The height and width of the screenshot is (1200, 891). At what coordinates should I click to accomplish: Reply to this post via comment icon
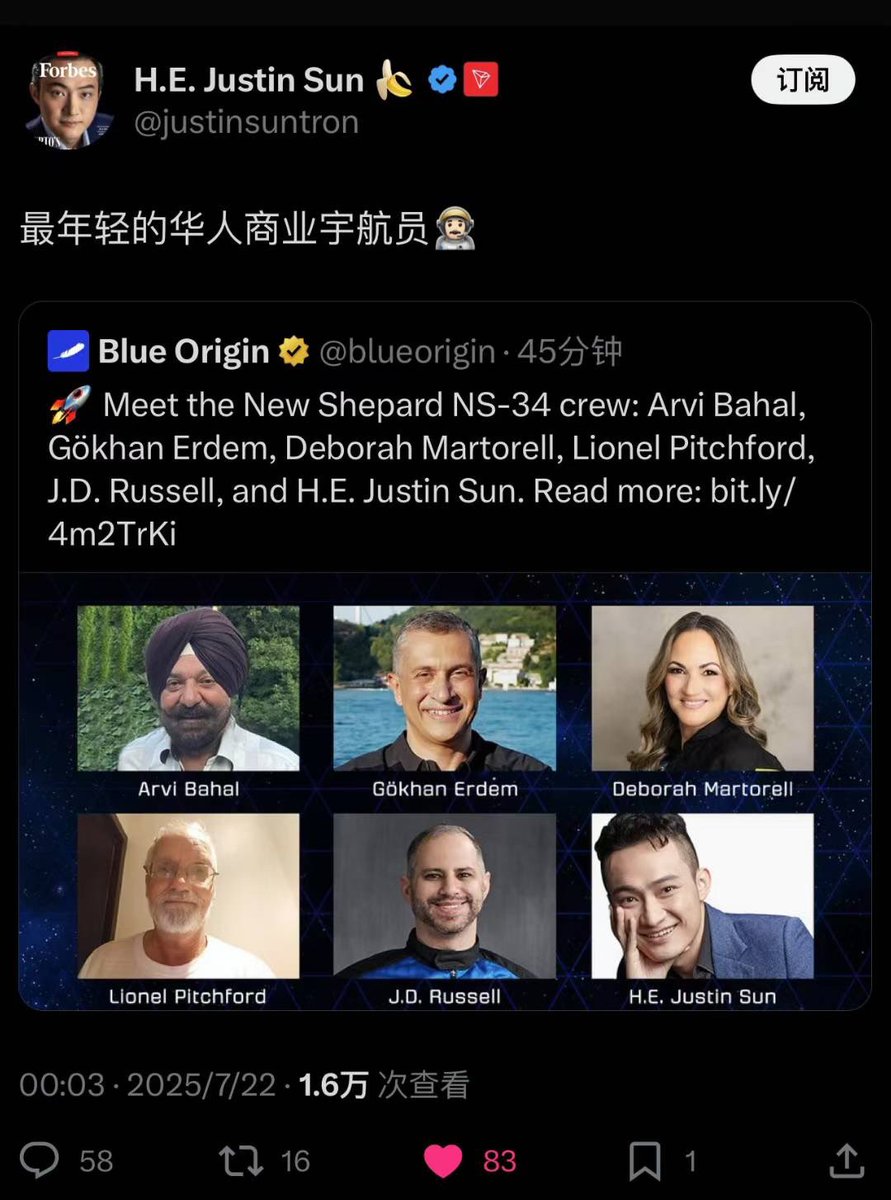(x=41, y=1160)
